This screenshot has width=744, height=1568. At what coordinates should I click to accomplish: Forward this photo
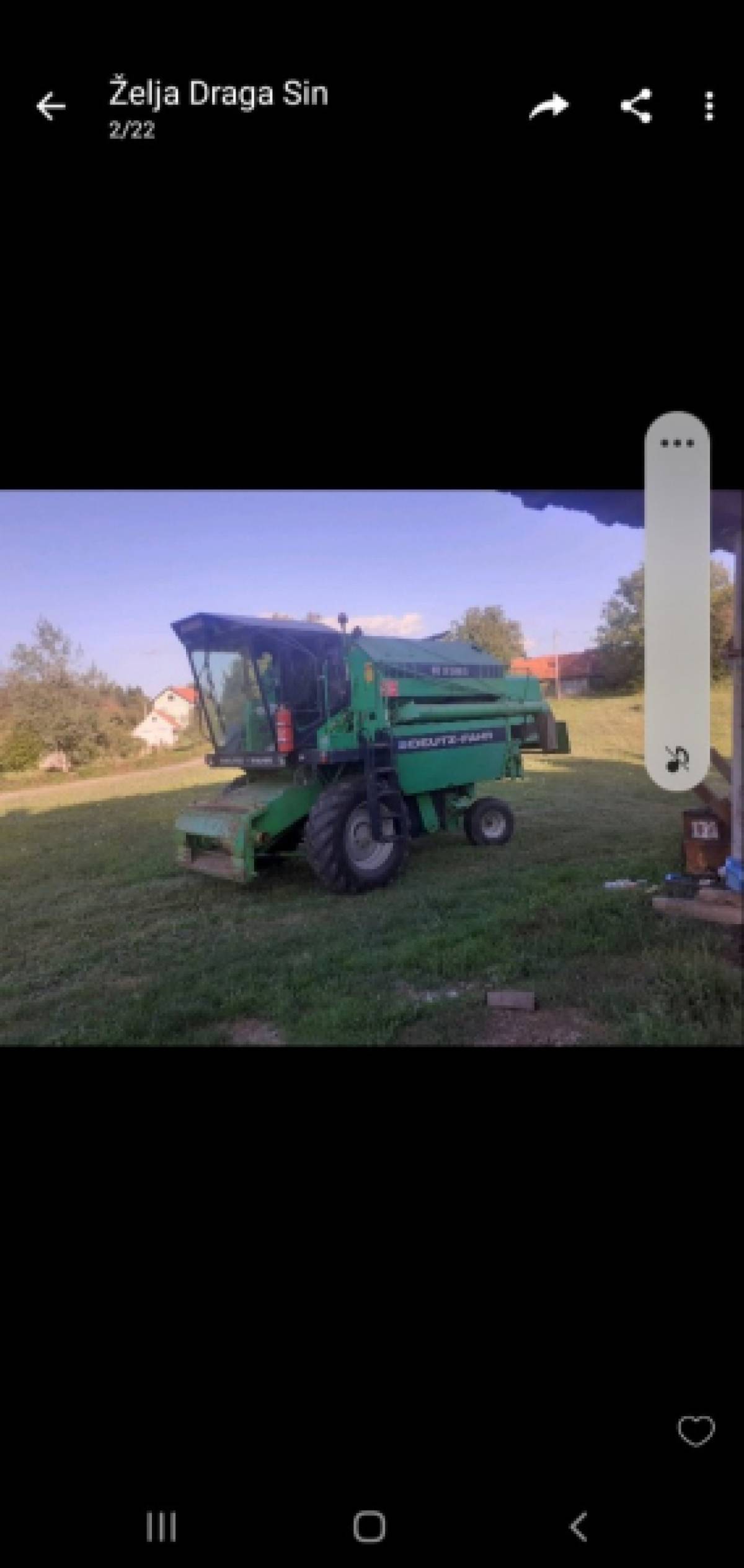point(549,107)
